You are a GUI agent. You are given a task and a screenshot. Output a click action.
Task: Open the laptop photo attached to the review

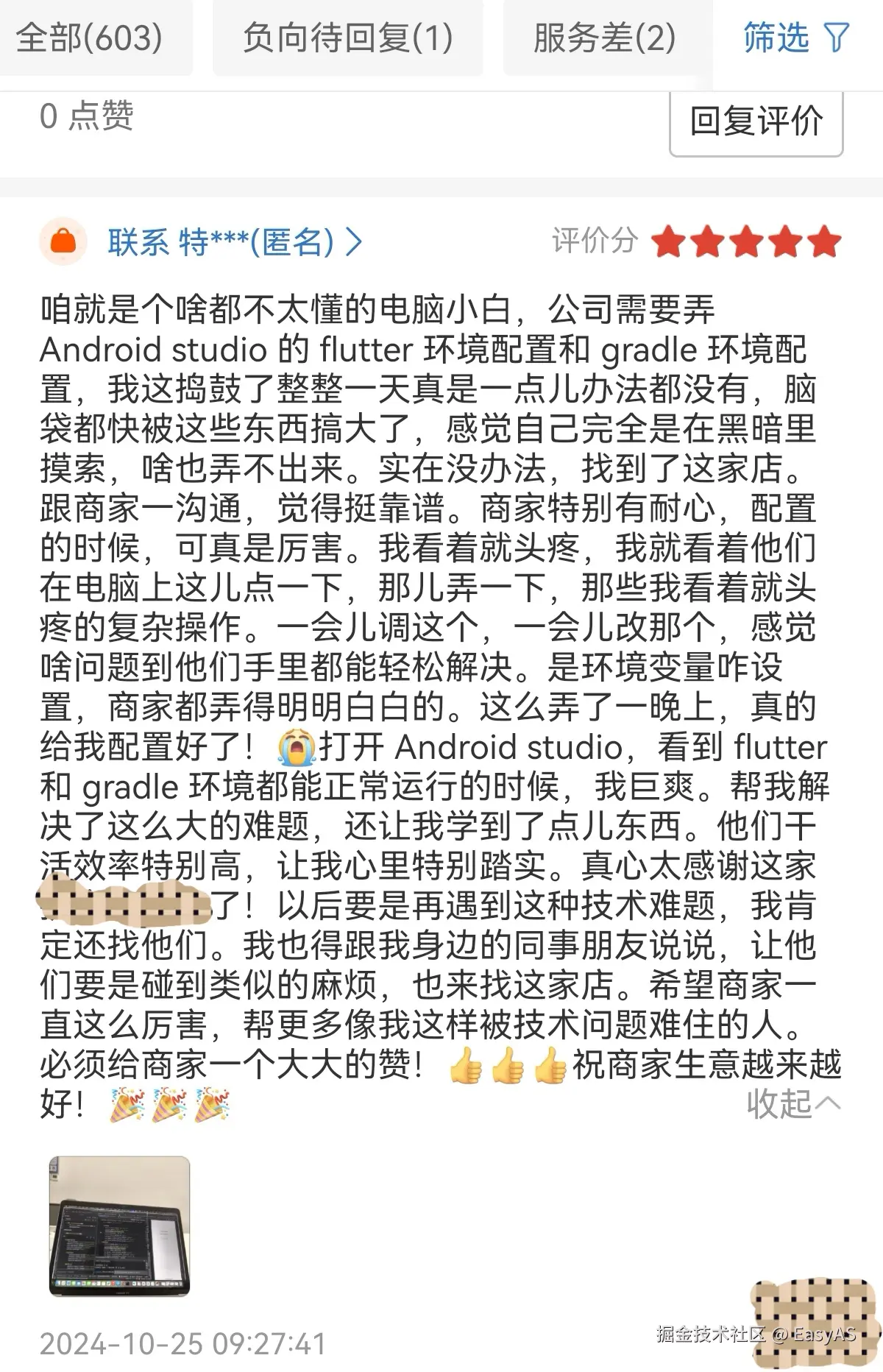[119, 1226]
